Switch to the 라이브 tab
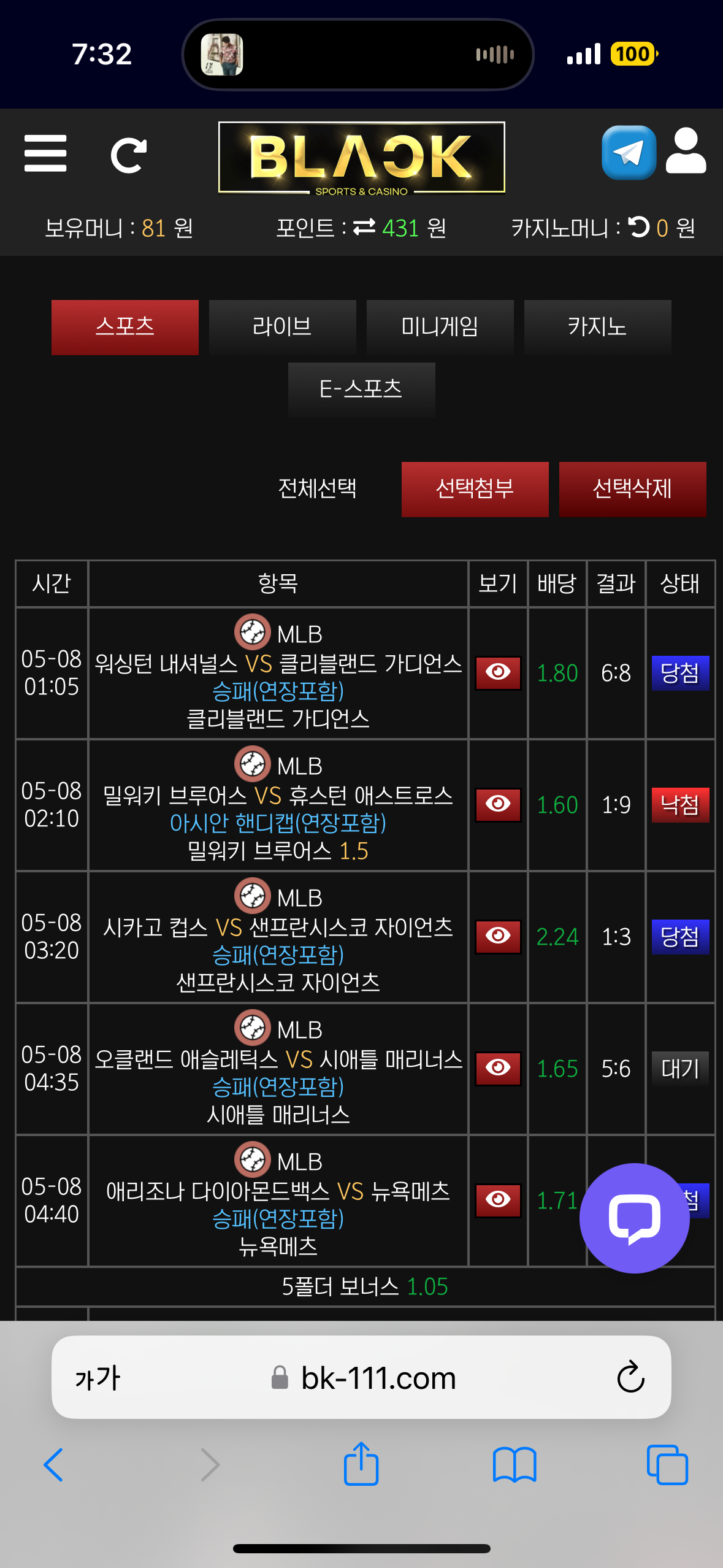The width and height of the screenshot is (723, 1568). click(282, 327)
